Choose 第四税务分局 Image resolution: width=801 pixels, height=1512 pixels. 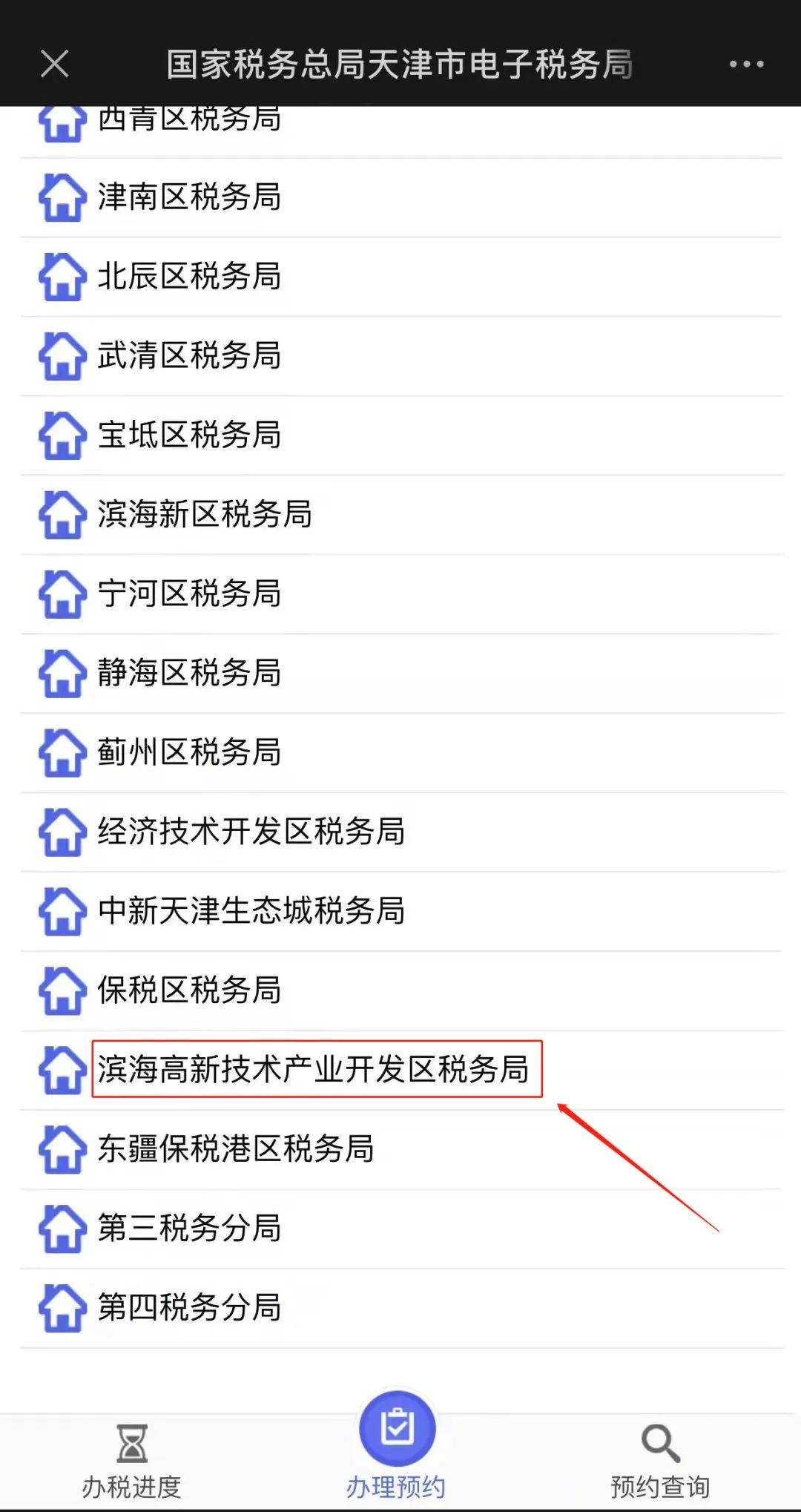[400, 1309]
